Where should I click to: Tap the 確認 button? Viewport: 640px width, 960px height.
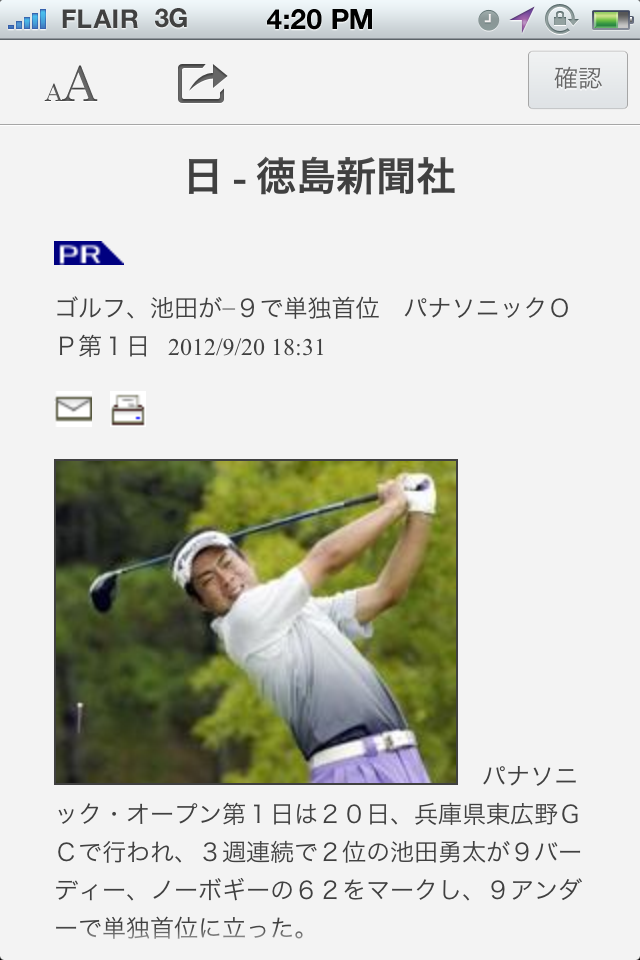(x=578, y=79)
